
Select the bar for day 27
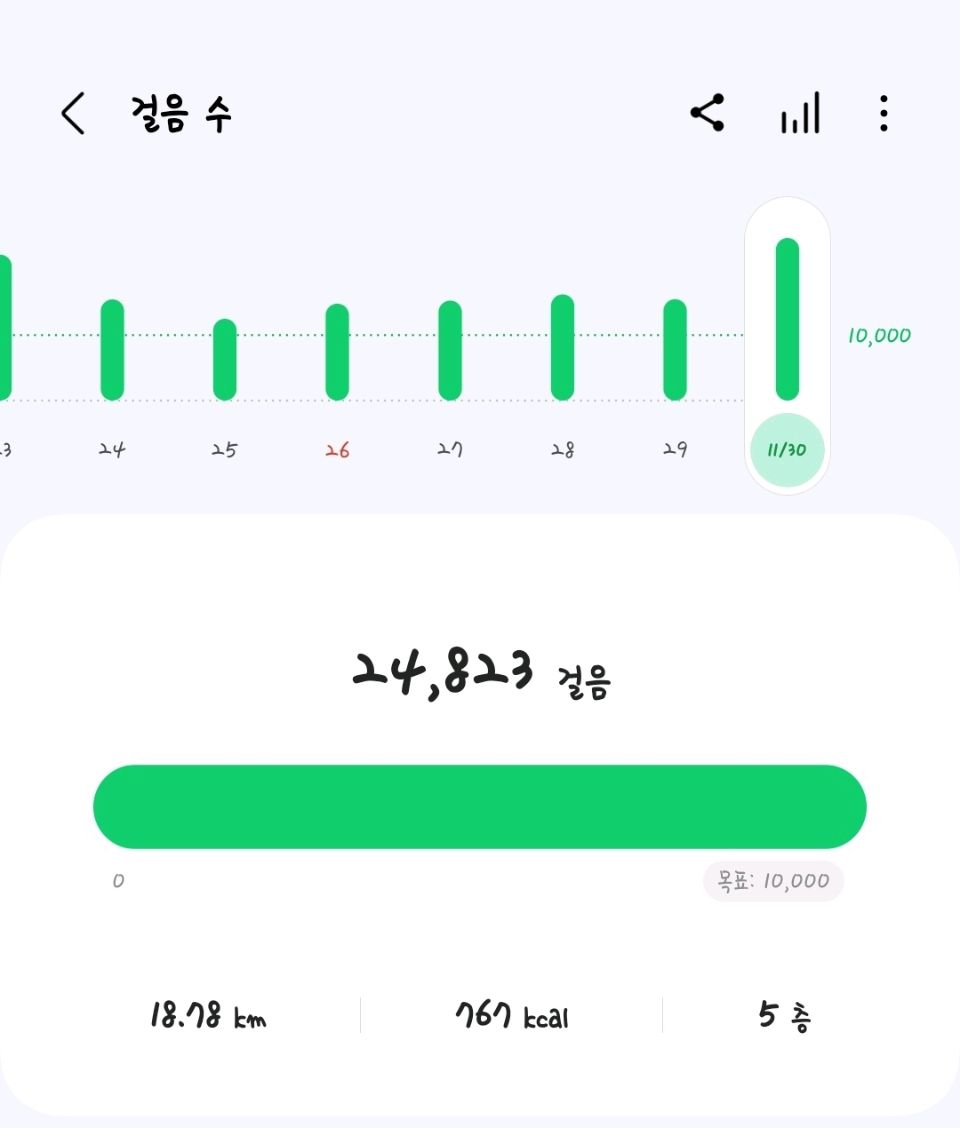click(x=450, y=350)
